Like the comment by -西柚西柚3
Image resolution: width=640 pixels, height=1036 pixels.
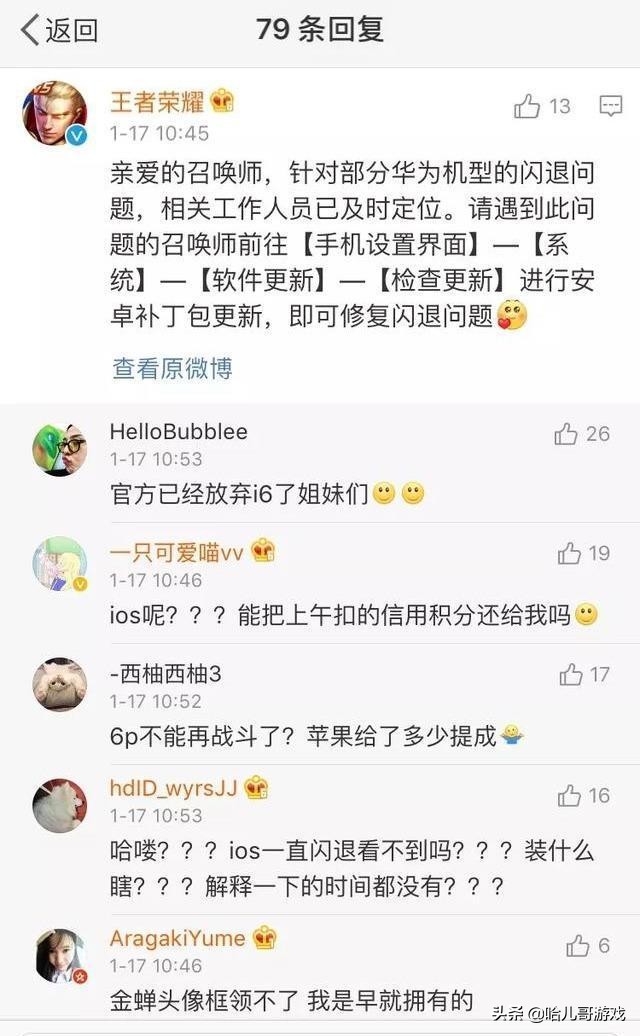pyautogui.click(x=571, y=675)
